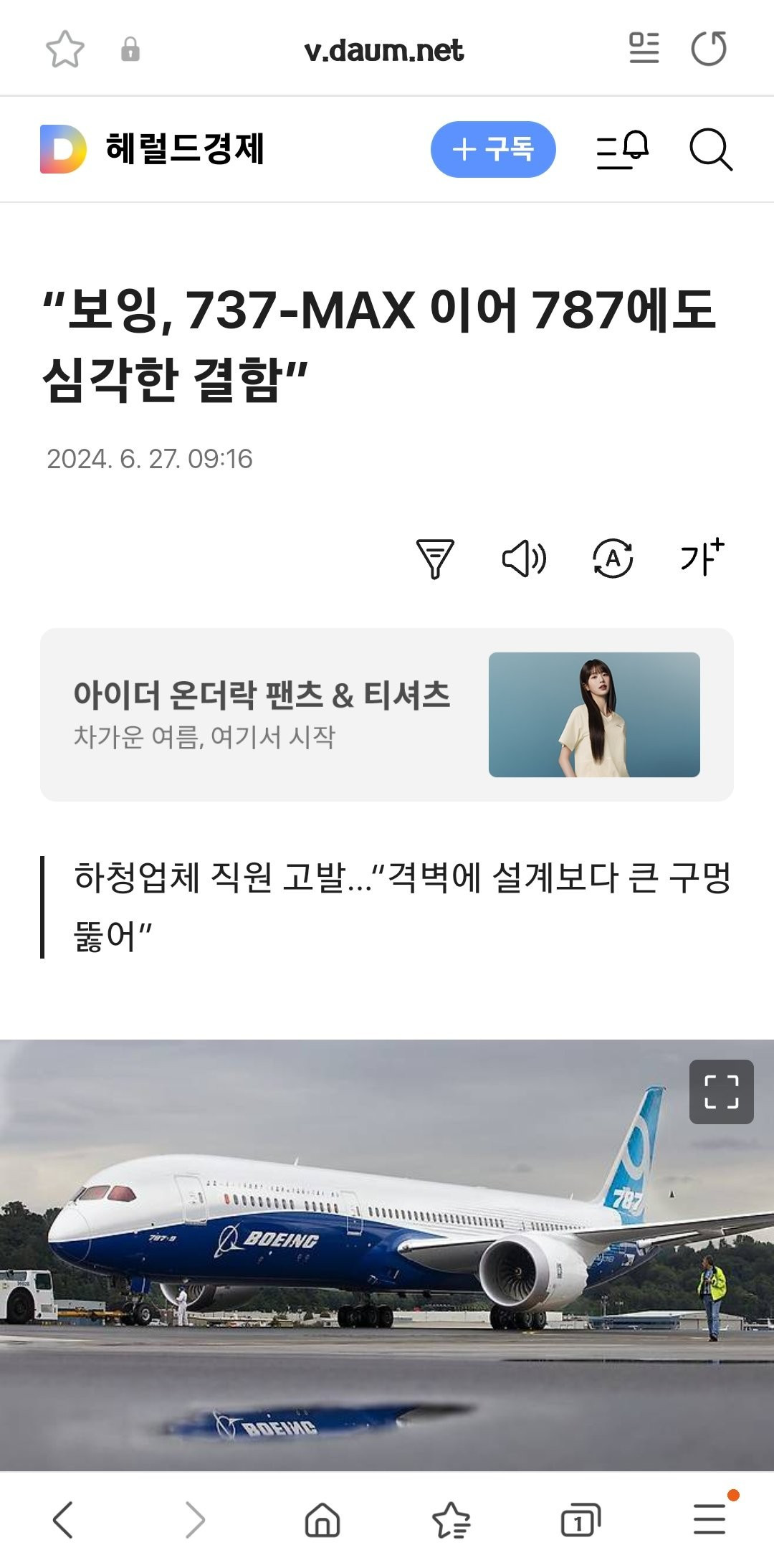
Task: Open the article summary funnel icon
Action: pyautogui.click(x=435, y=559)
